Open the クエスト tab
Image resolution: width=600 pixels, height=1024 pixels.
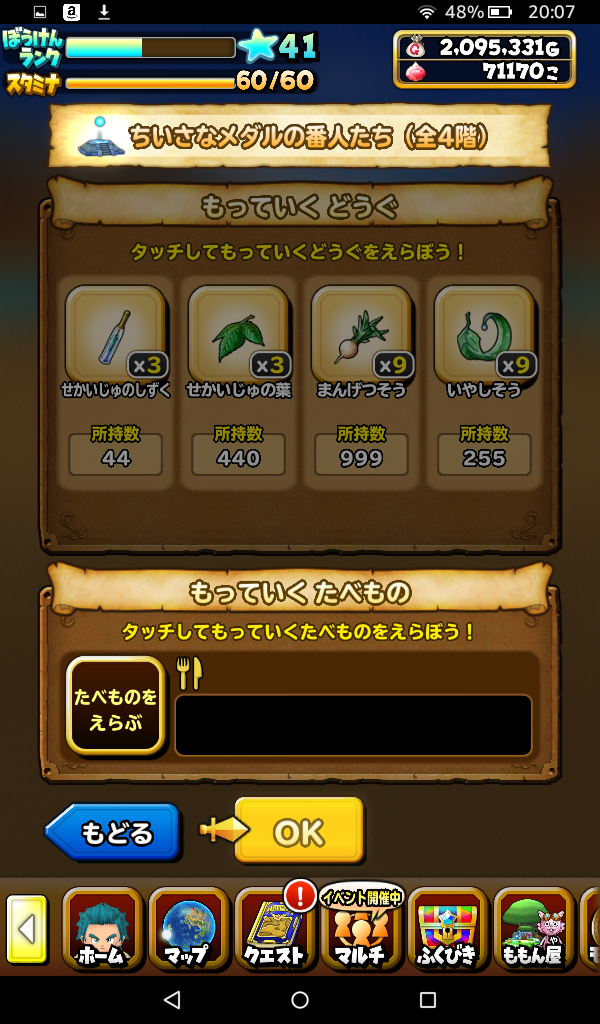275,929
